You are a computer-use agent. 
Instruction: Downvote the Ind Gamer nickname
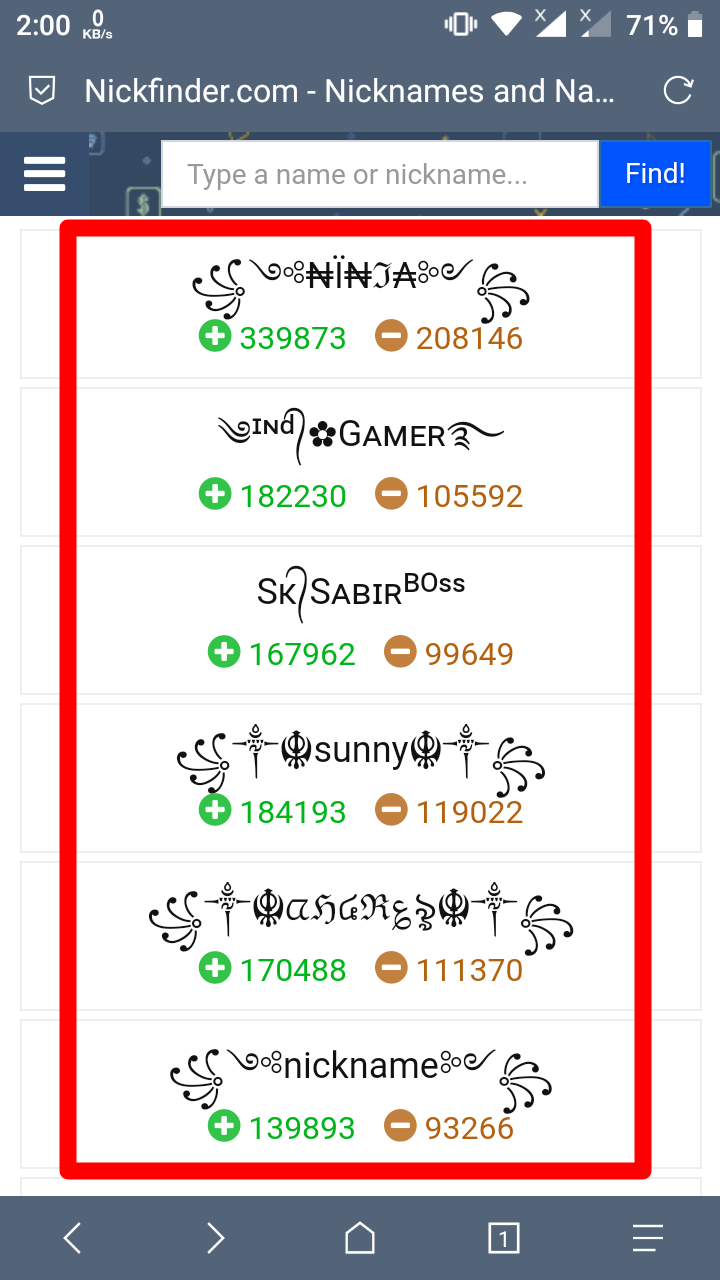pyautogui.click(x=391, y=495)
